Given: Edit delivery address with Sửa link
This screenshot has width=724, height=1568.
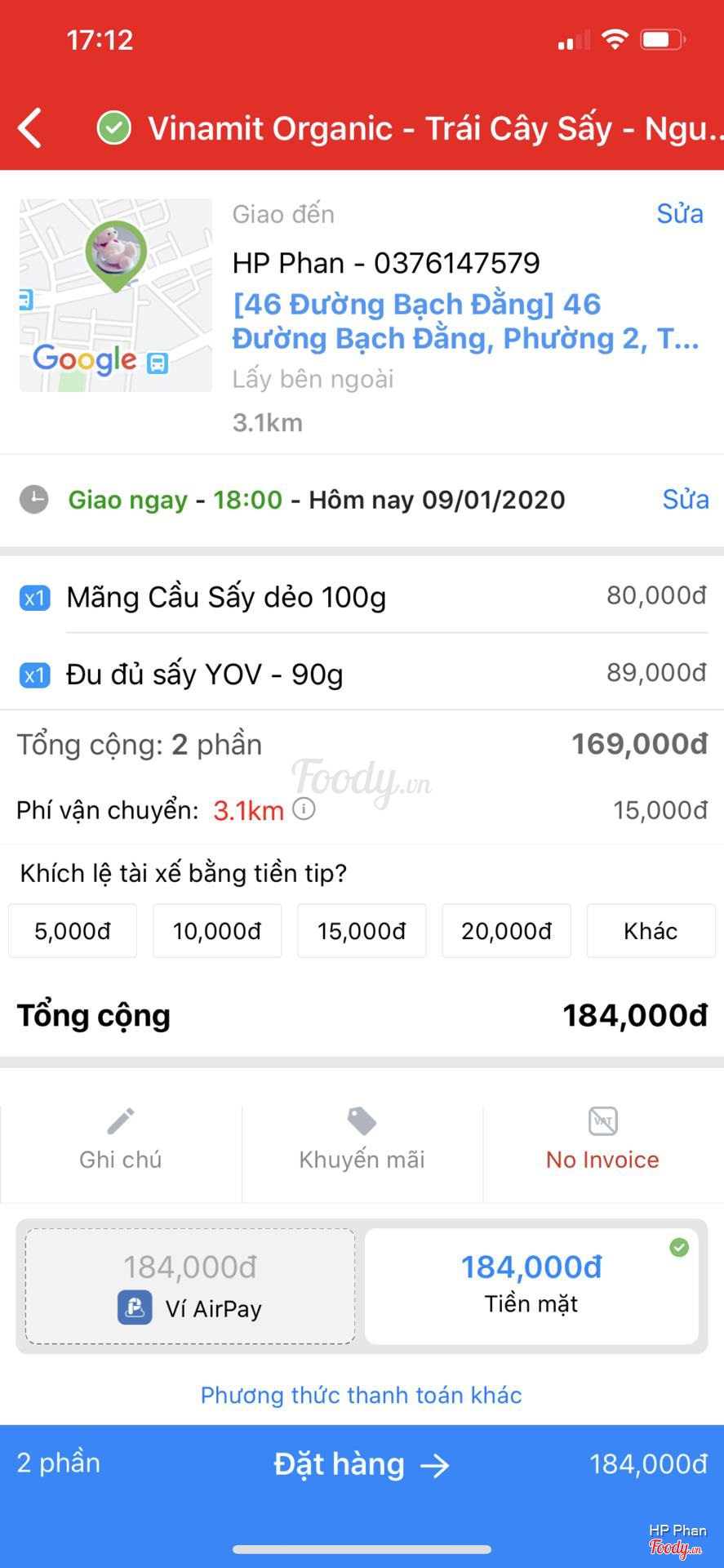Looking at the screenshot, I should (x=680, y=213).
